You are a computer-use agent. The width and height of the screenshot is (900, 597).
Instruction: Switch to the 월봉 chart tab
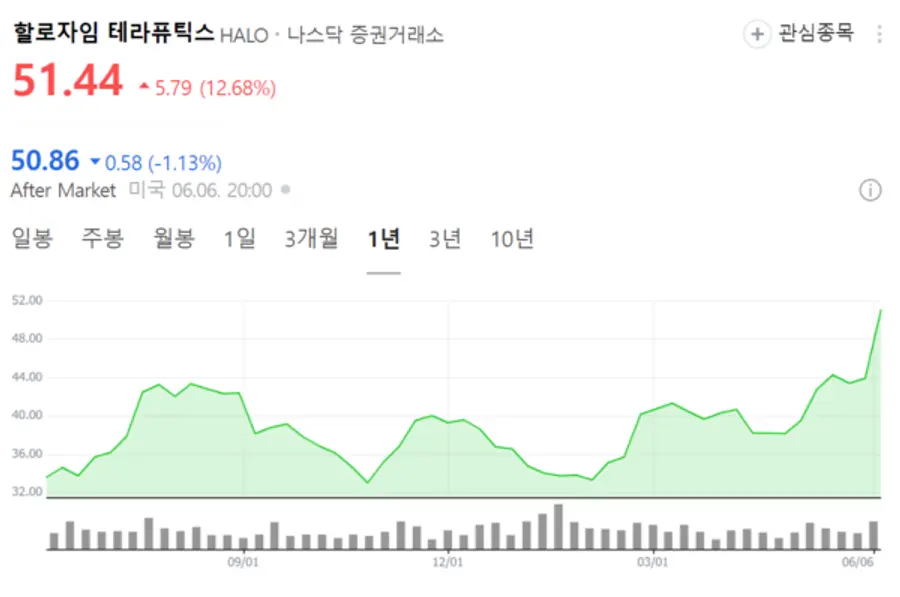pos(173,239)
